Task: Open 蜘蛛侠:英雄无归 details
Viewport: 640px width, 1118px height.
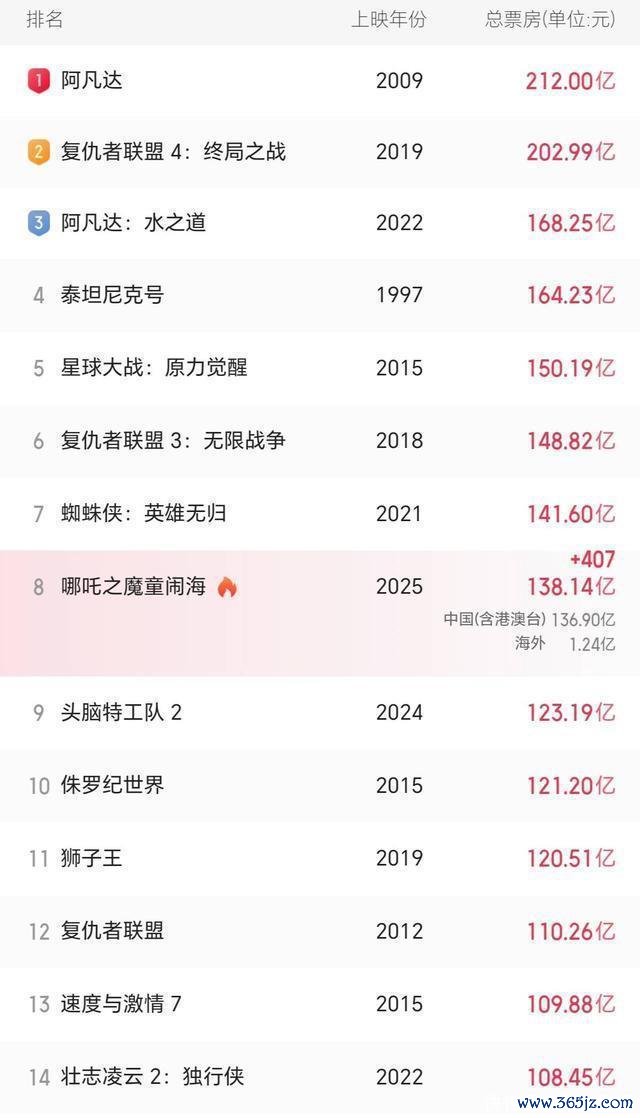Action: coord(320,513)
